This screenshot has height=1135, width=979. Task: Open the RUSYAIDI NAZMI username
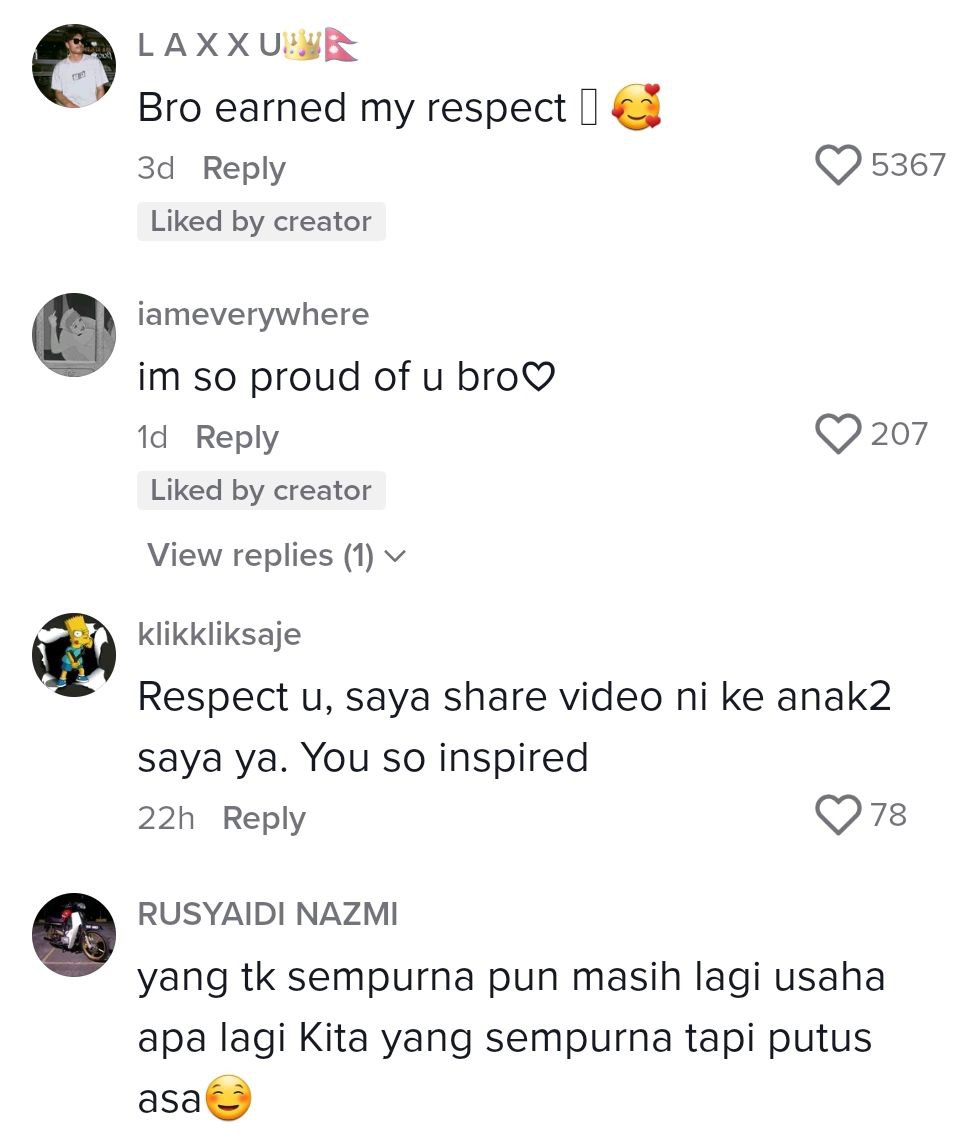pyautogui.click(x=267, y=914)
